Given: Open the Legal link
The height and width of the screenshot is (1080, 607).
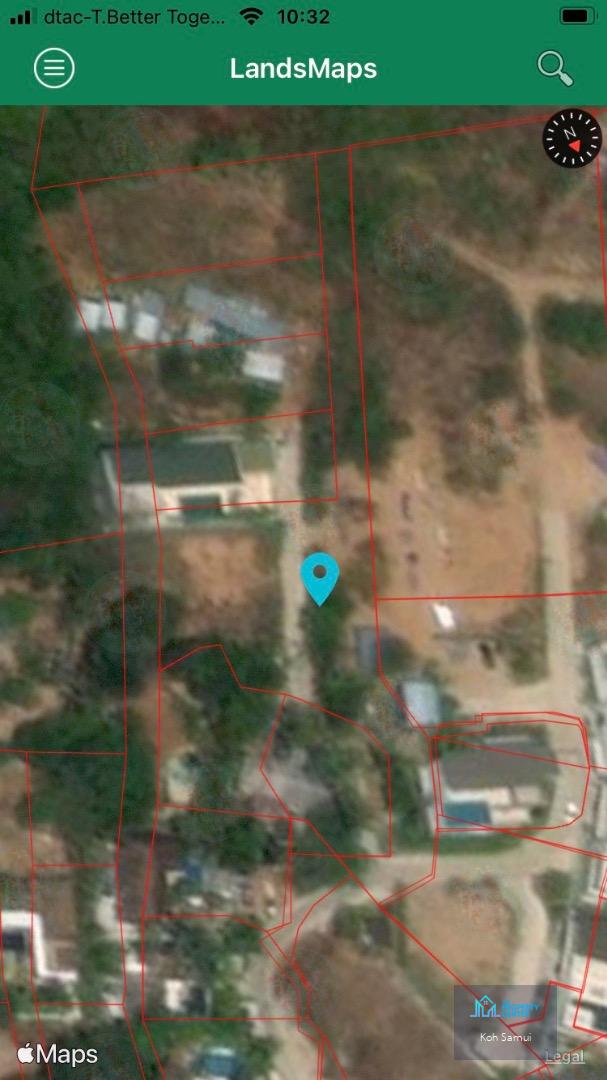Looking at the screenshot, I should (x=565, y=1056).
